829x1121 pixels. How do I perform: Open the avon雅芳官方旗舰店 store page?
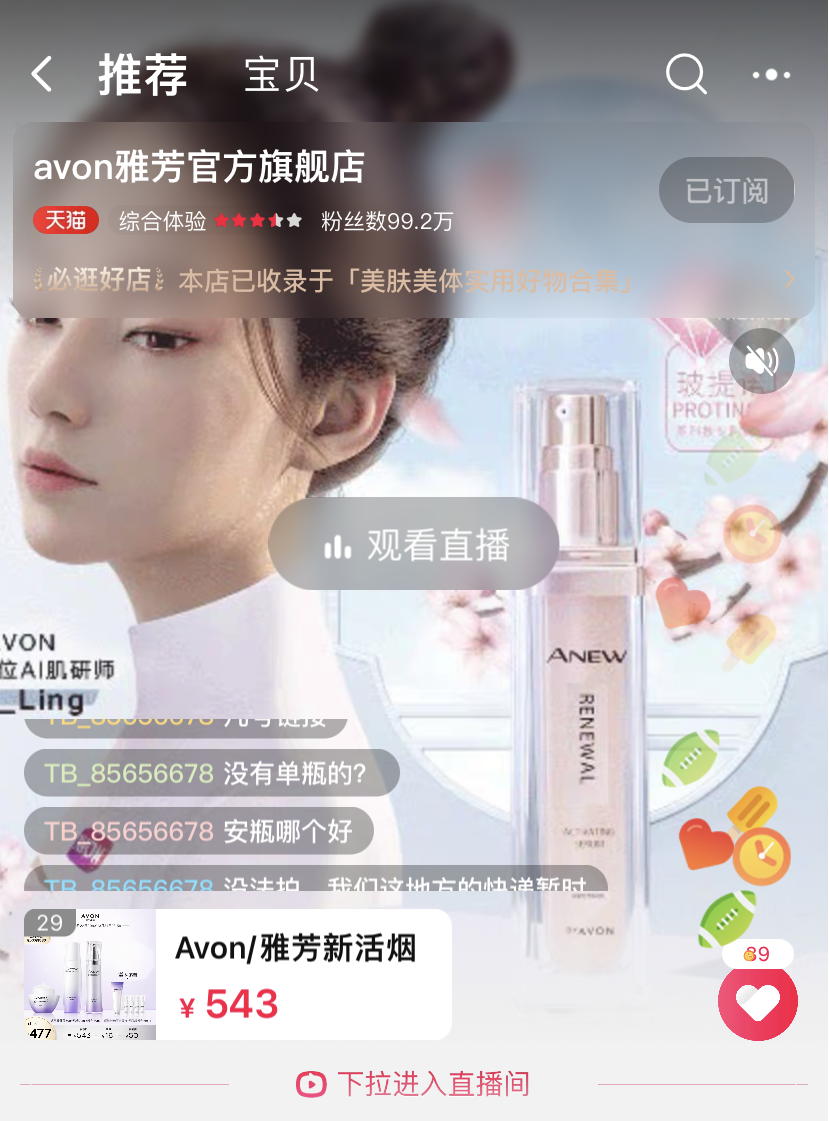coord(199,168)
